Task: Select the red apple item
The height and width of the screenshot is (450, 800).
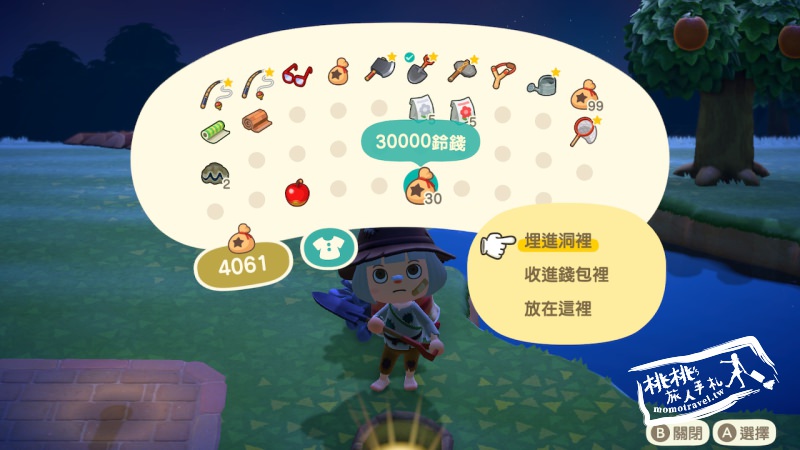Action: (297, 193)
